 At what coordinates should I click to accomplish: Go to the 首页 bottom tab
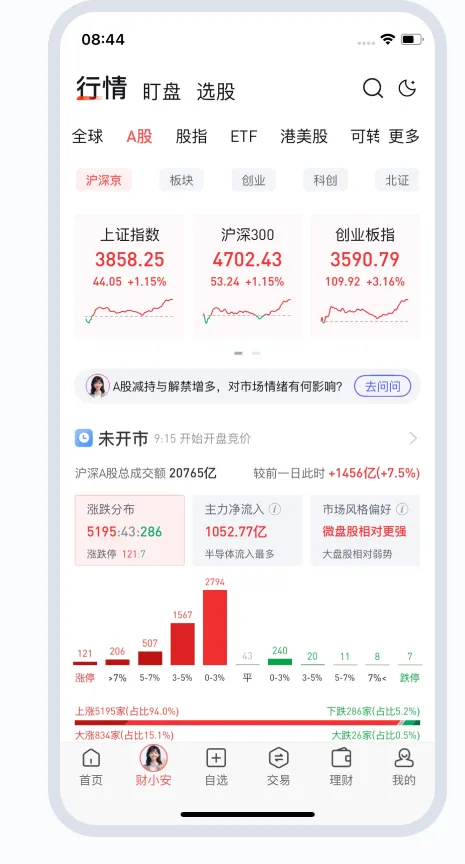(x=91, y=766)
